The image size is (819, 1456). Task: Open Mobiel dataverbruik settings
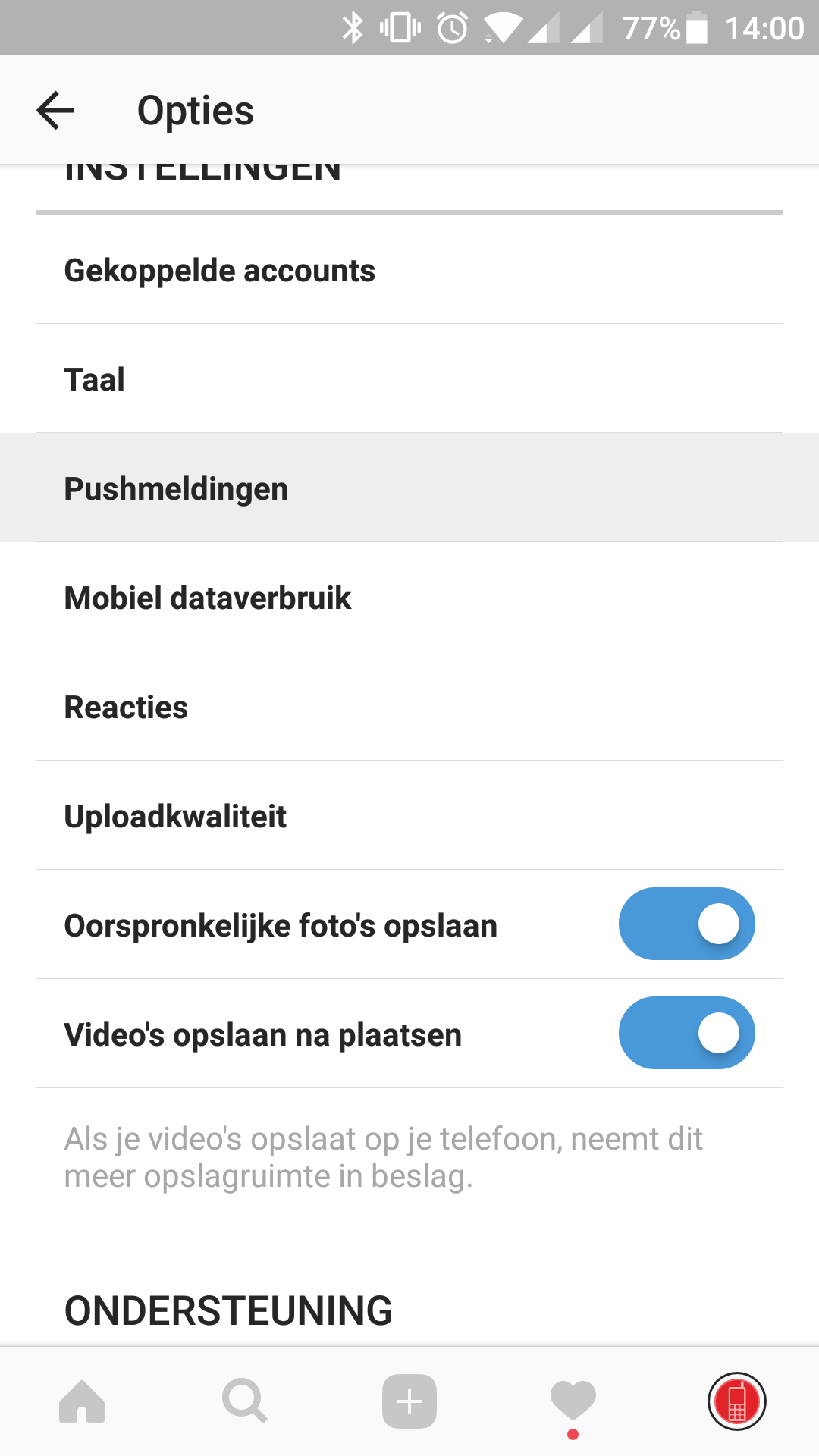tap(409, 598)
